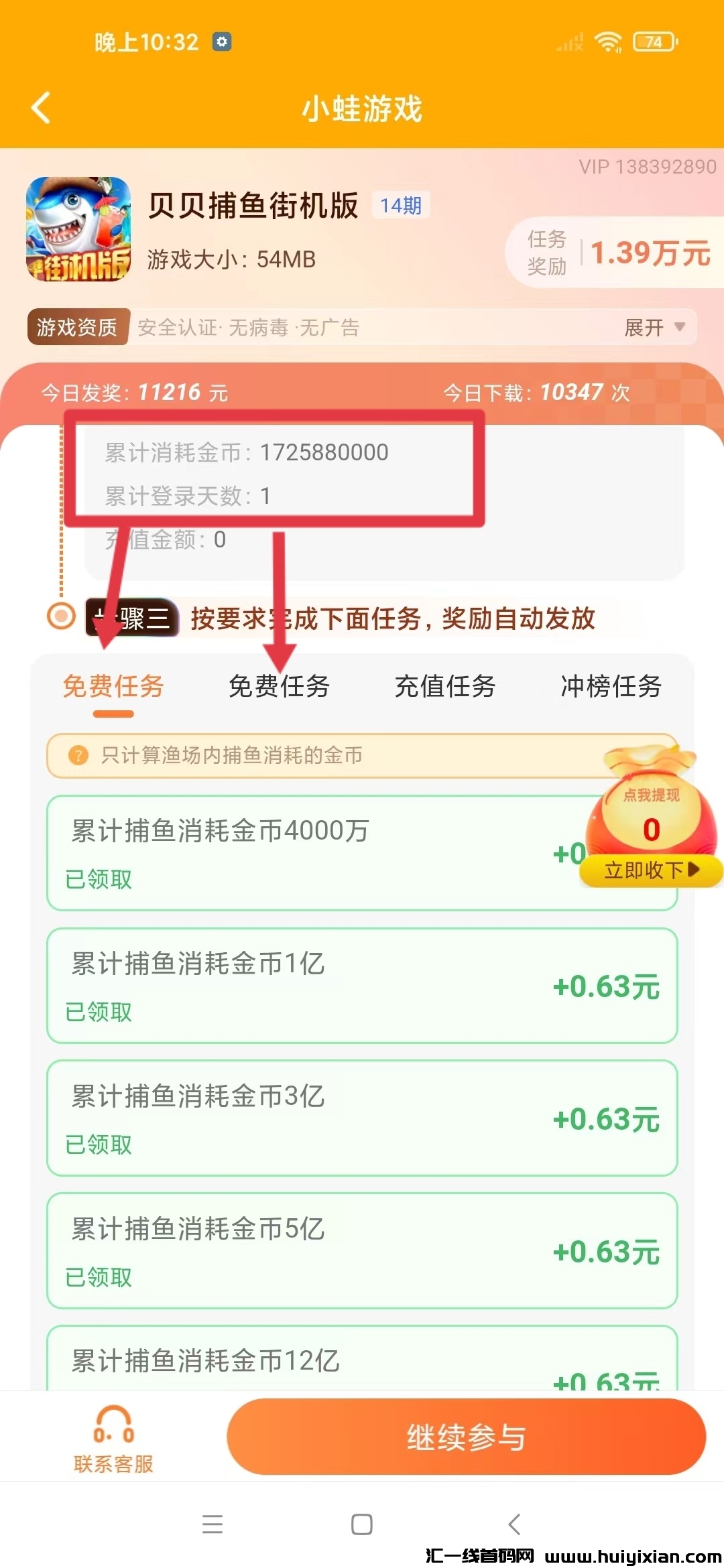
Task: Tap the VIP 138392890 account label
Action: [648, 167]
